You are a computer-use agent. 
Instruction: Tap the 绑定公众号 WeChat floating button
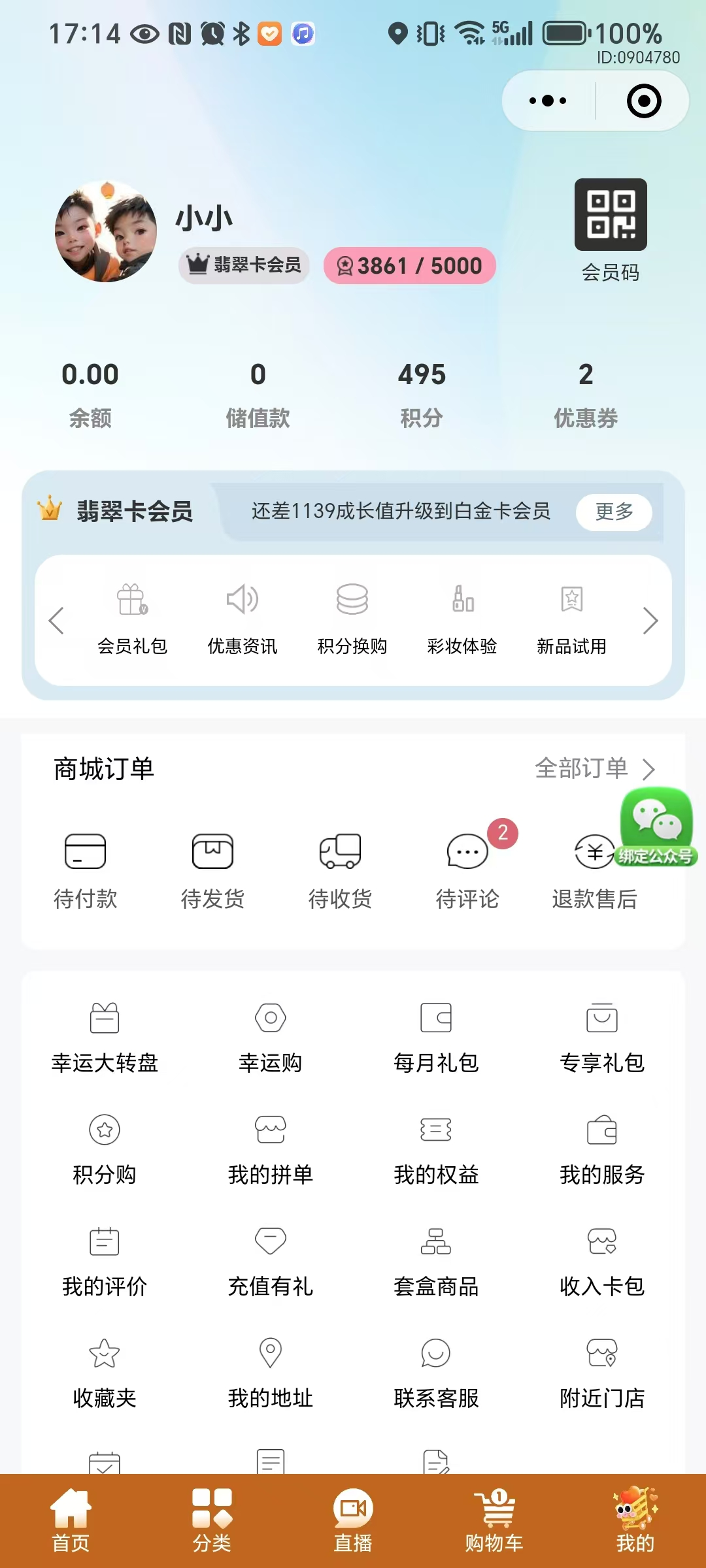pyautogui.click(x=656, y=827)
